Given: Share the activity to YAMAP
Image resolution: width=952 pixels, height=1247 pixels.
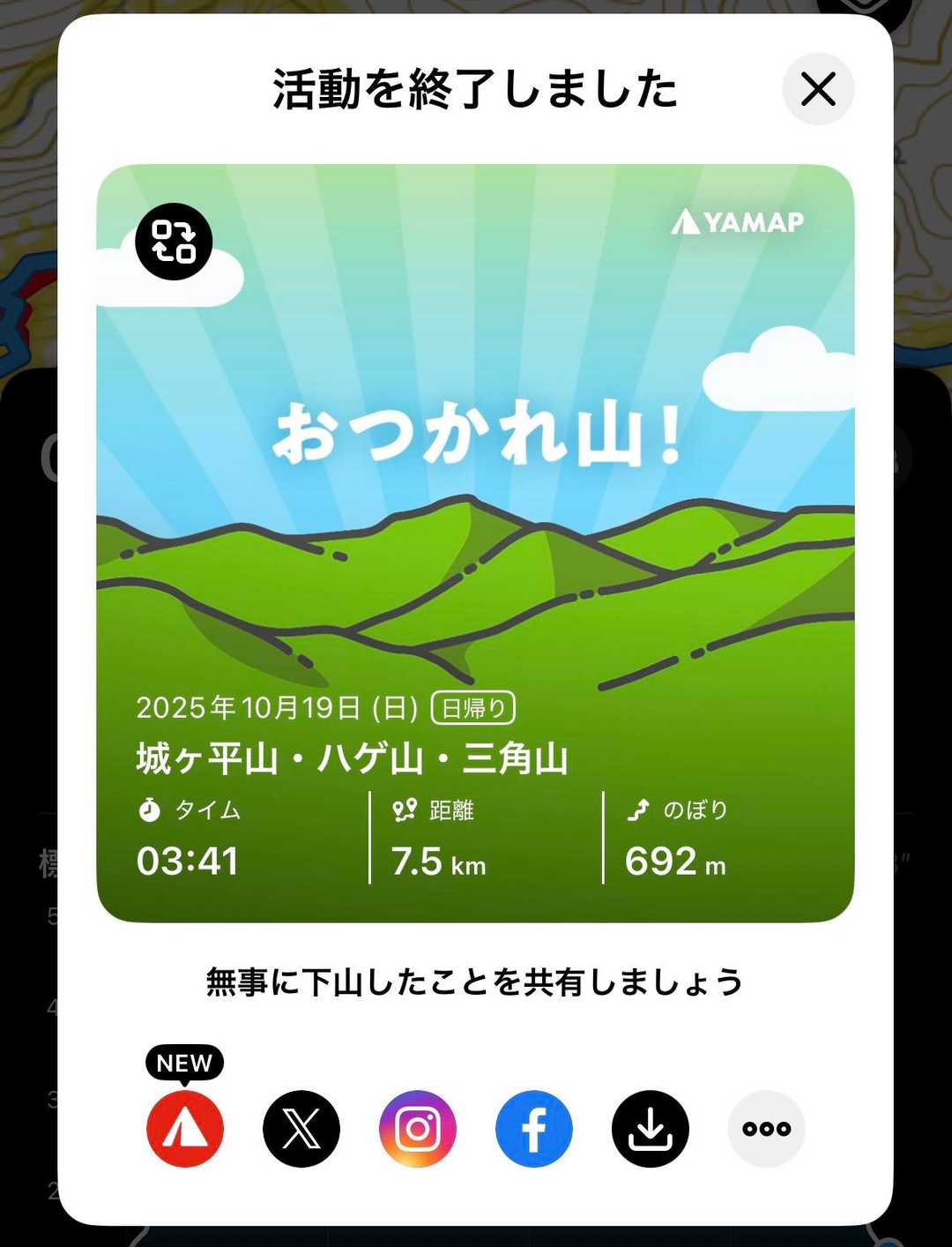Looking at the screenshot, I should (185, 1128).
